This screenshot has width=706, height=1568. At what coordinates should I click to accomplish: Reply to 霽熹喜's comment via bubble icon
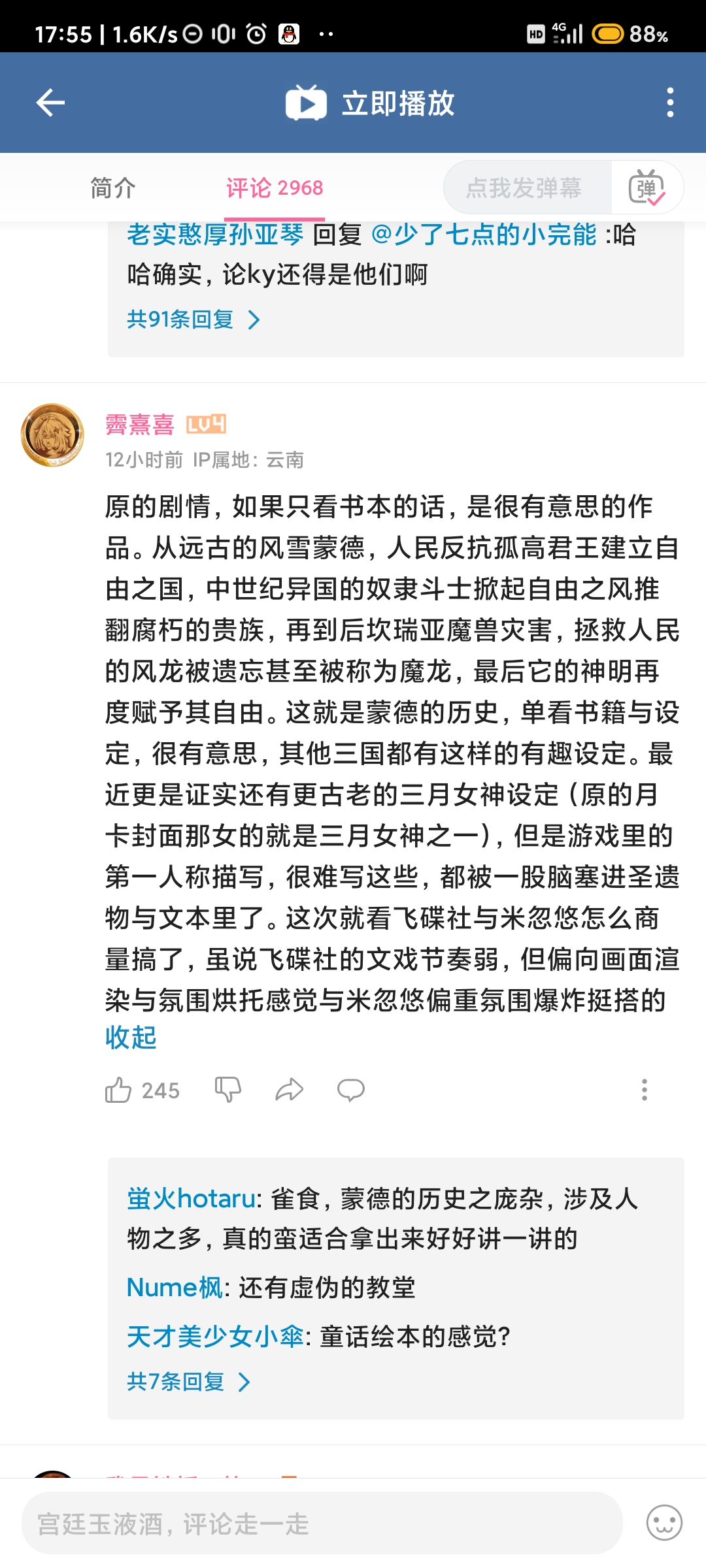350,1090
